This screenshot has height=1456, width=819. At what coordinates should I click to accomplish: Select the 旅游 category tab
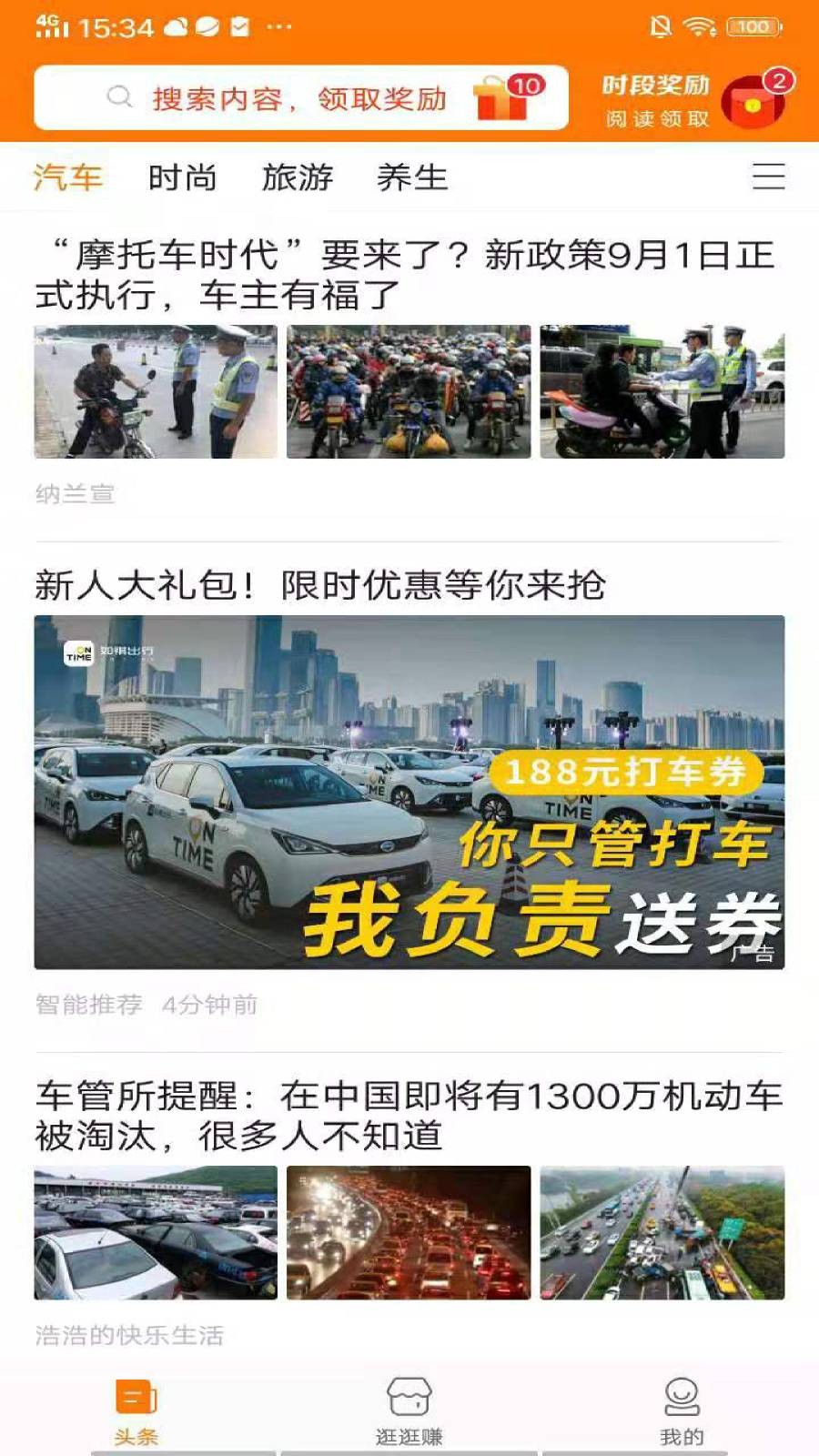(x=298, y=177)
